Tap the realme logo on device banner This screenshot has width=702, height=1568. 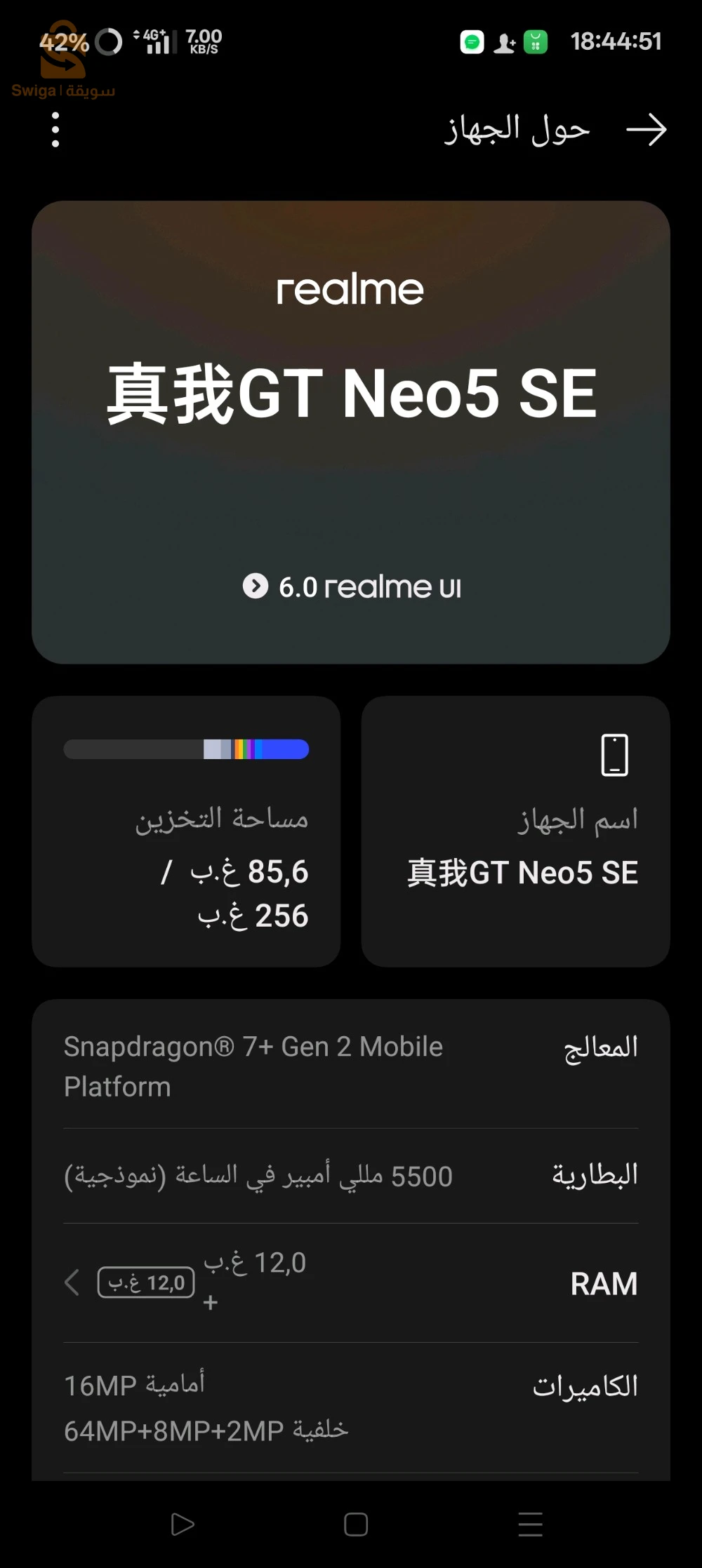click(x=351, y=290)
